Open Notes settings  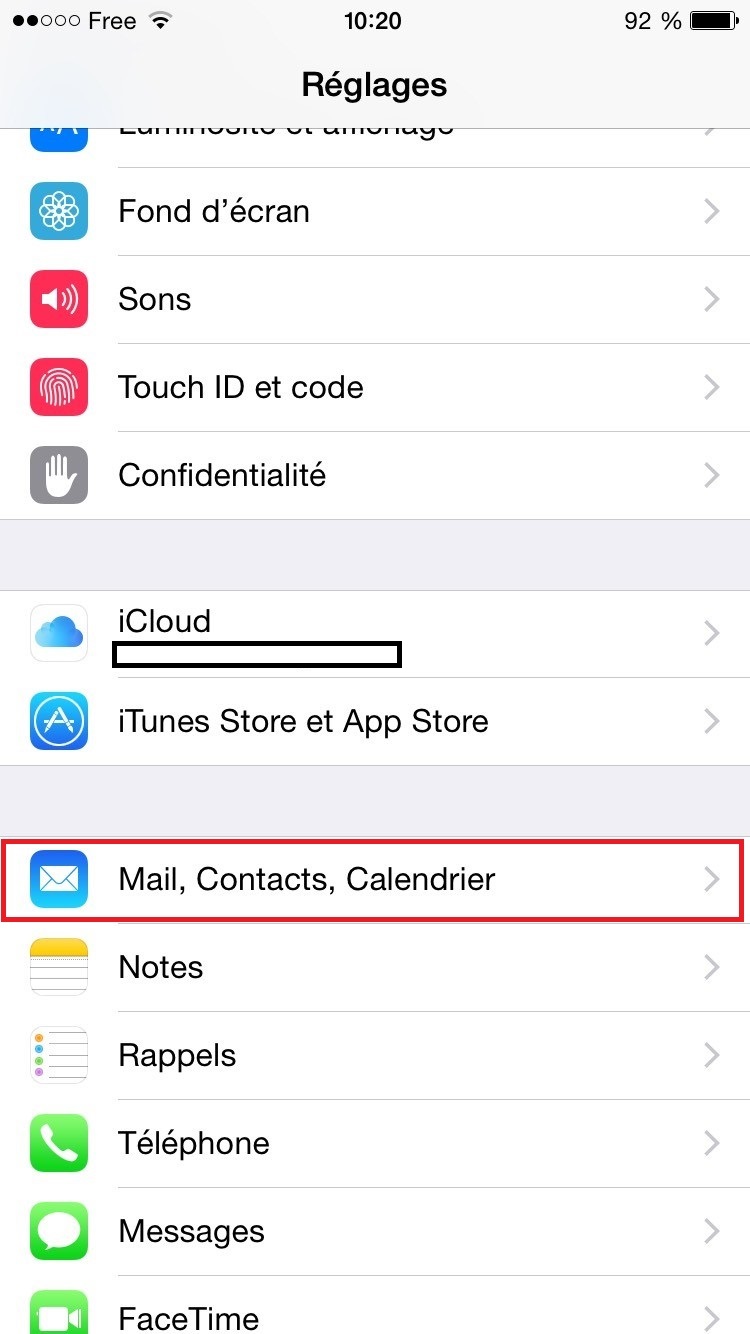tap(374, 967)
